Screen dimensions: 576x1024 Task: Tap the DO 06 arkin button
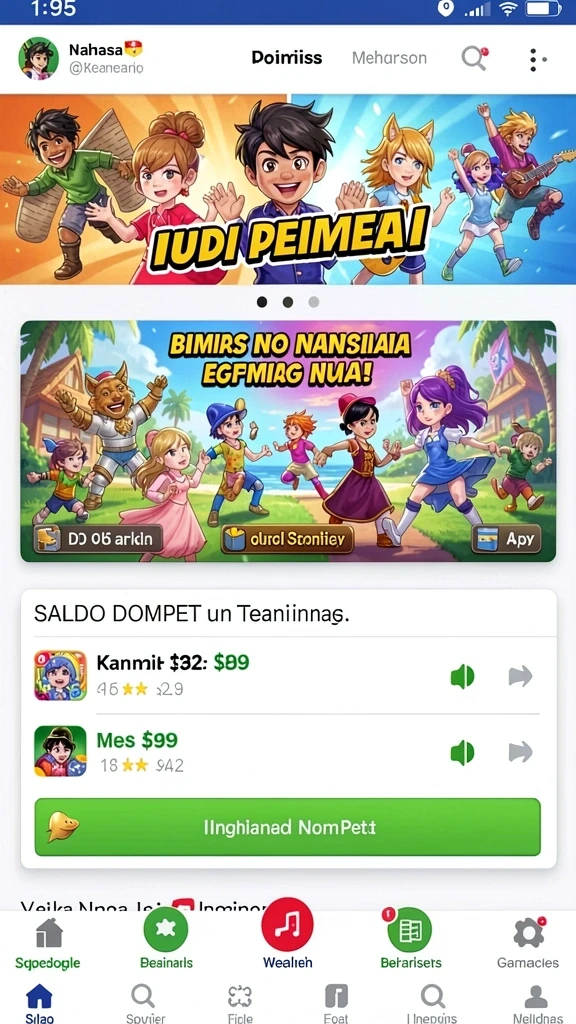tap(98, 539)
